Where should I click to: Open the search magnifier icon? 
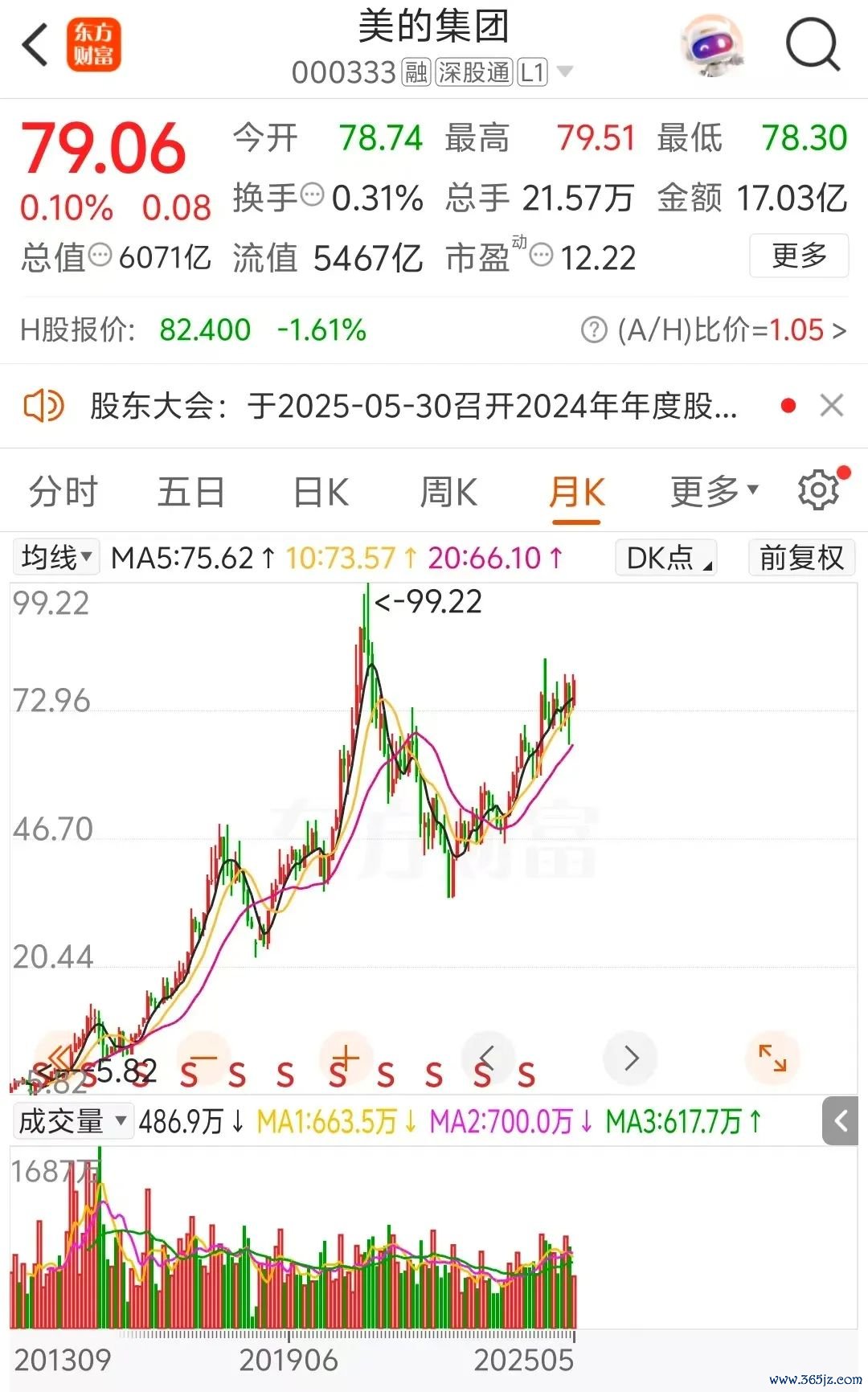813,46
